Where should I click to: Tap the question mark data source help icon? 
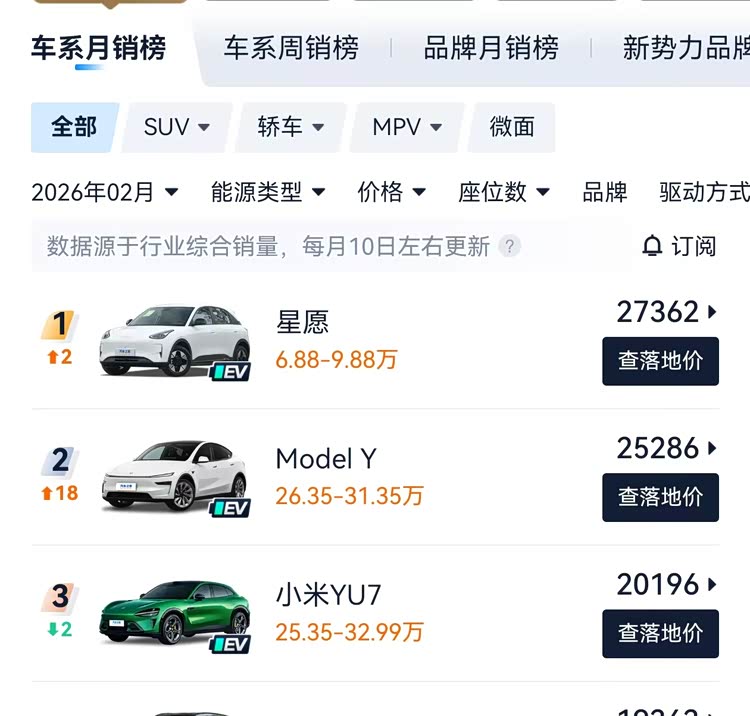(510, 246)
